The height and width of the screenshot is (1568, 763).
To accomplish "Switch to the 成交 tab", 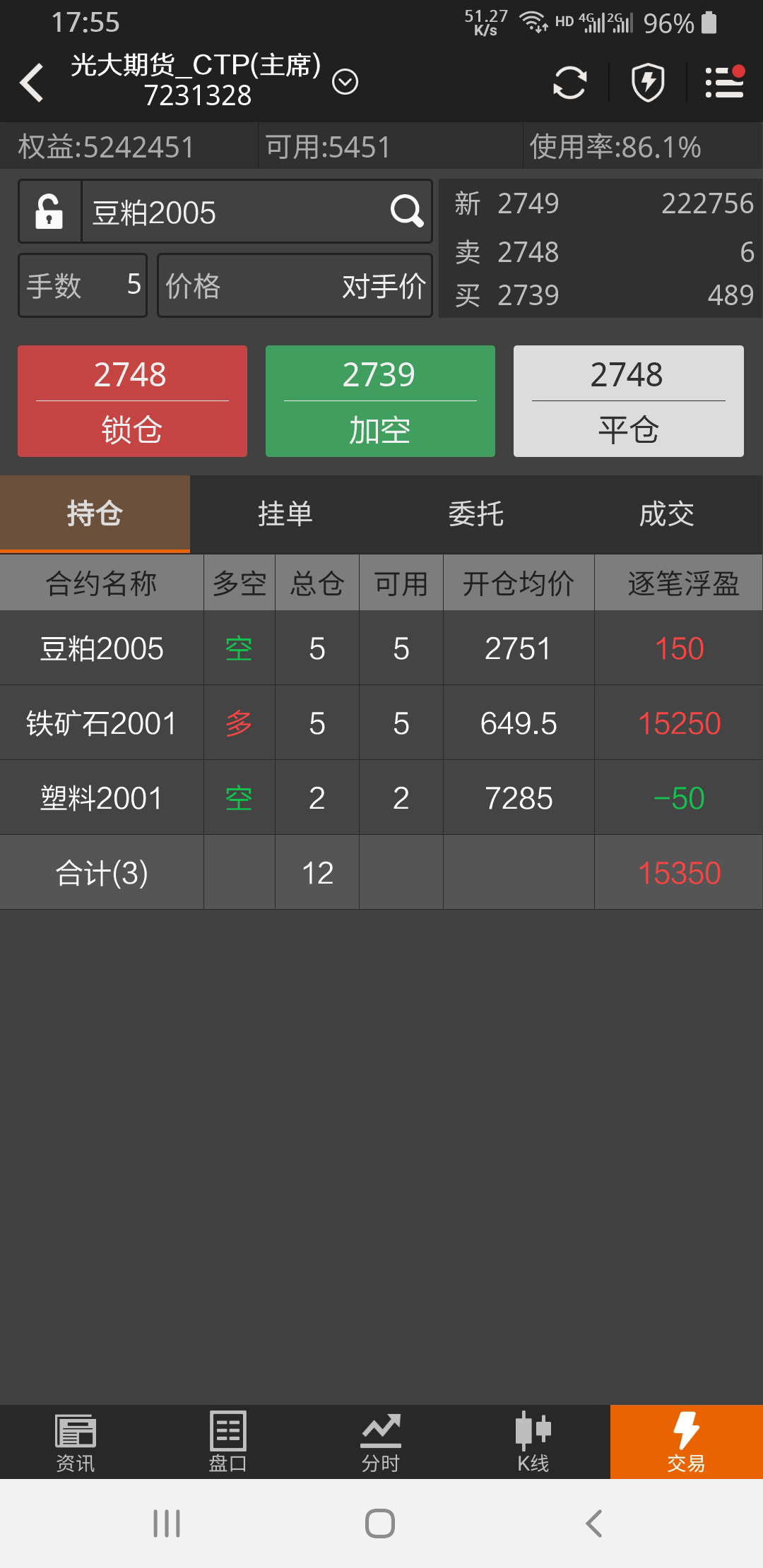I will [667, 513].
